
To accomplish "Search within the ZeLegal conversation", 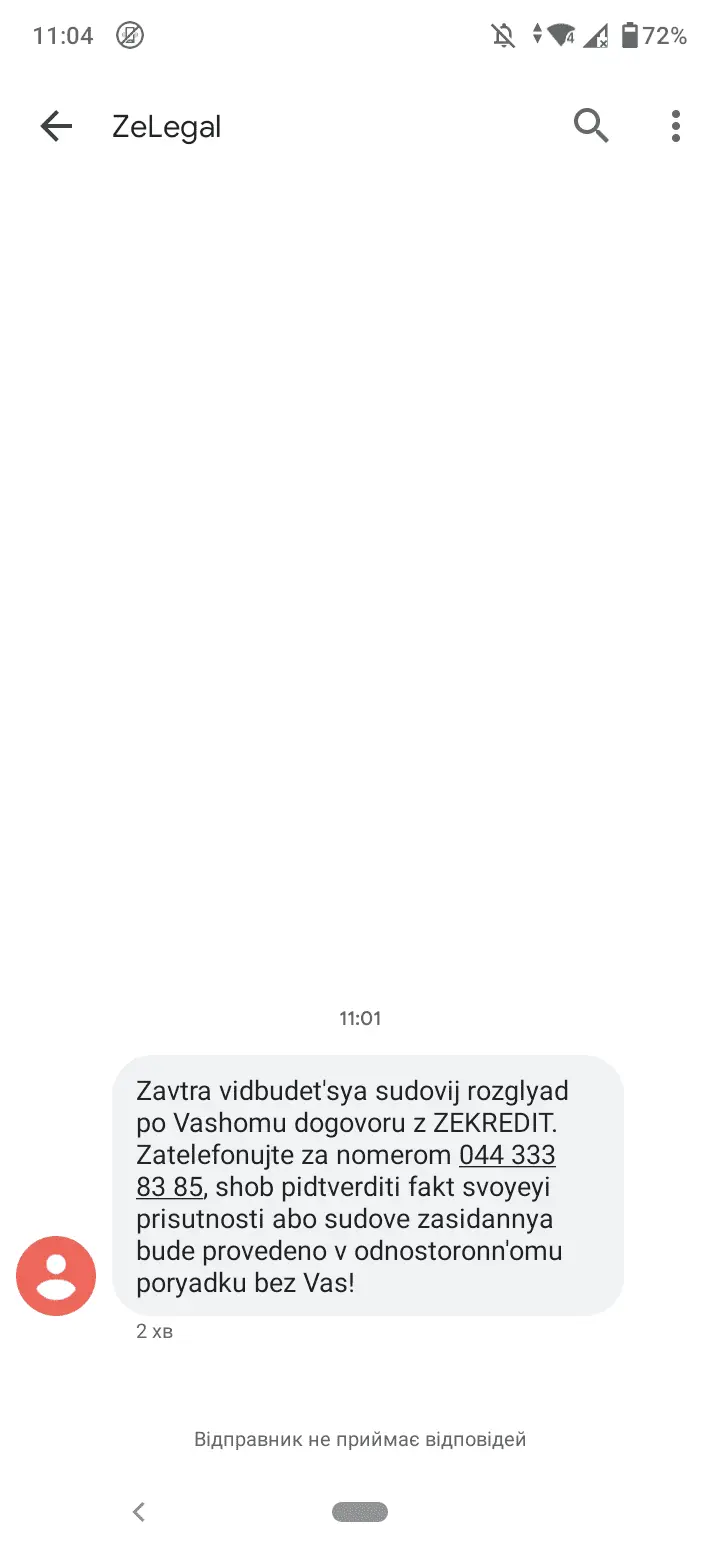I will [591, 126].
